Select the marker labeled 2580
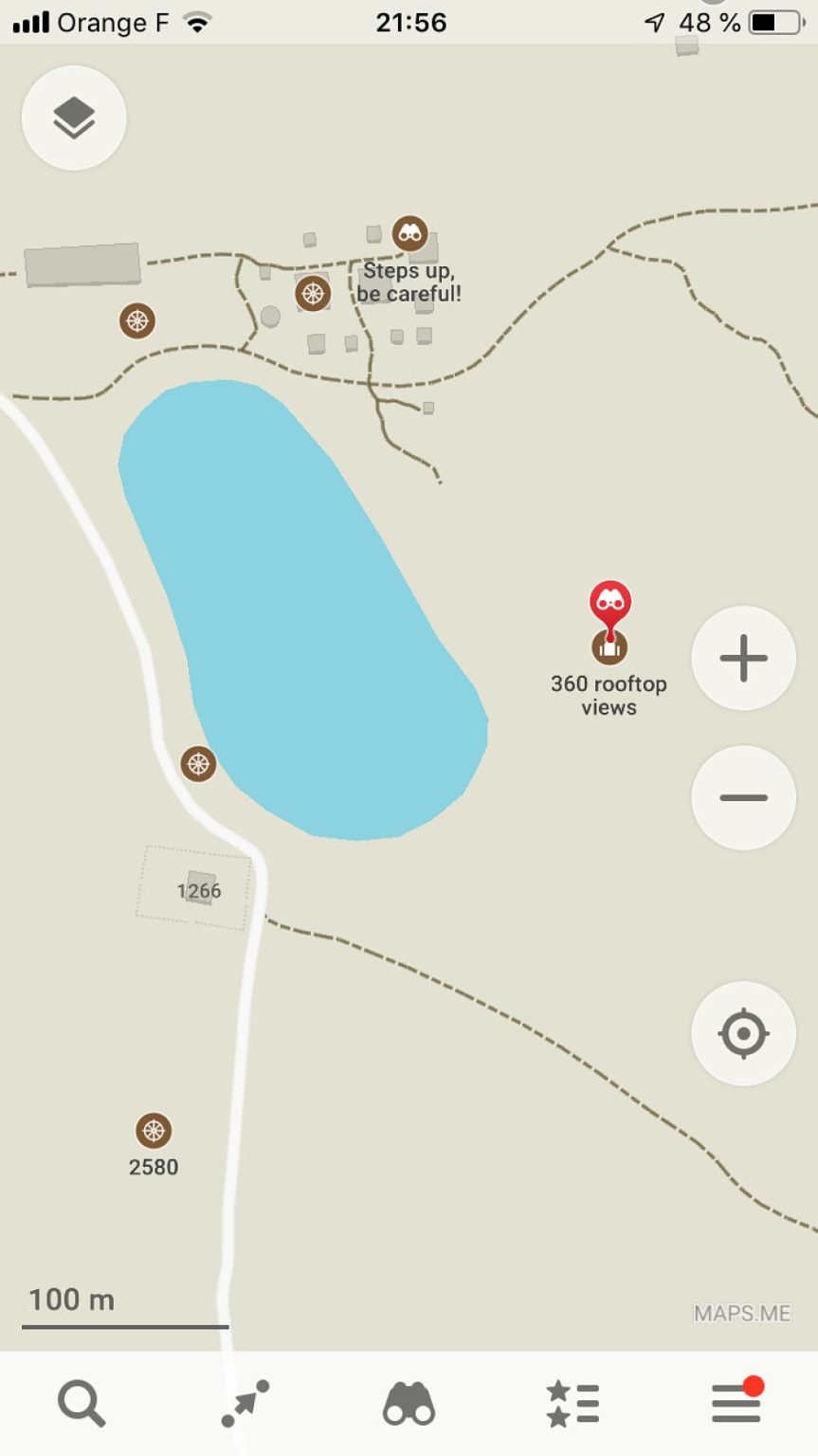This screenshot has width=818, height=1456. coord(154,1131)
